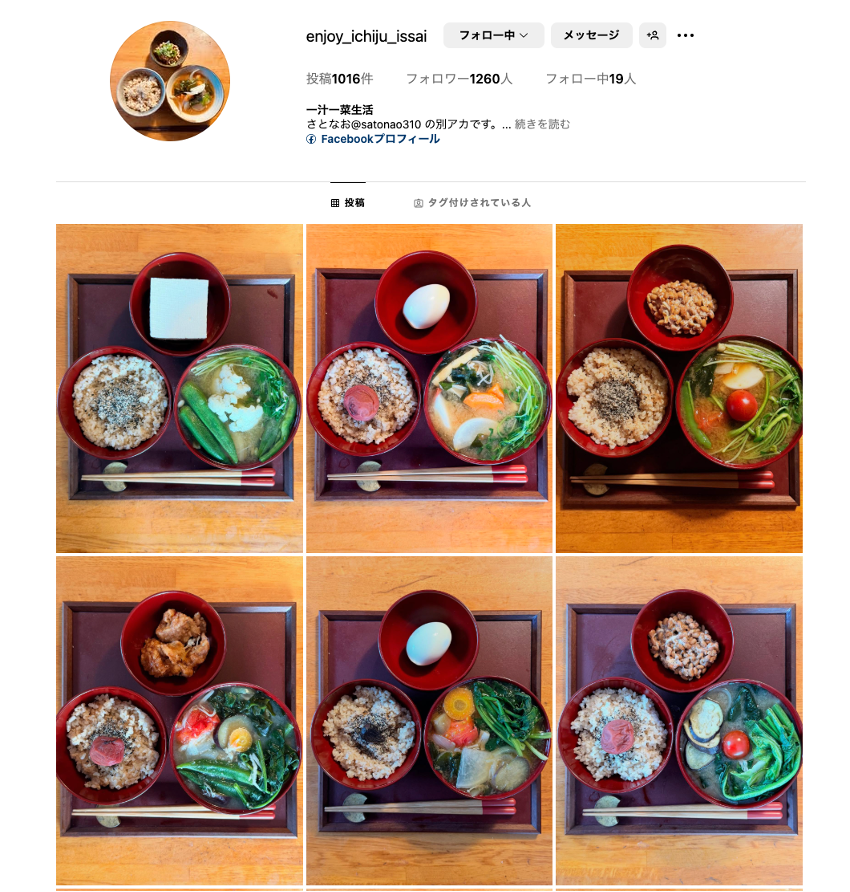Open bottom-row post with natto and eggplant soup
This screenshot has width=850, height=892.
coord(679,720)
